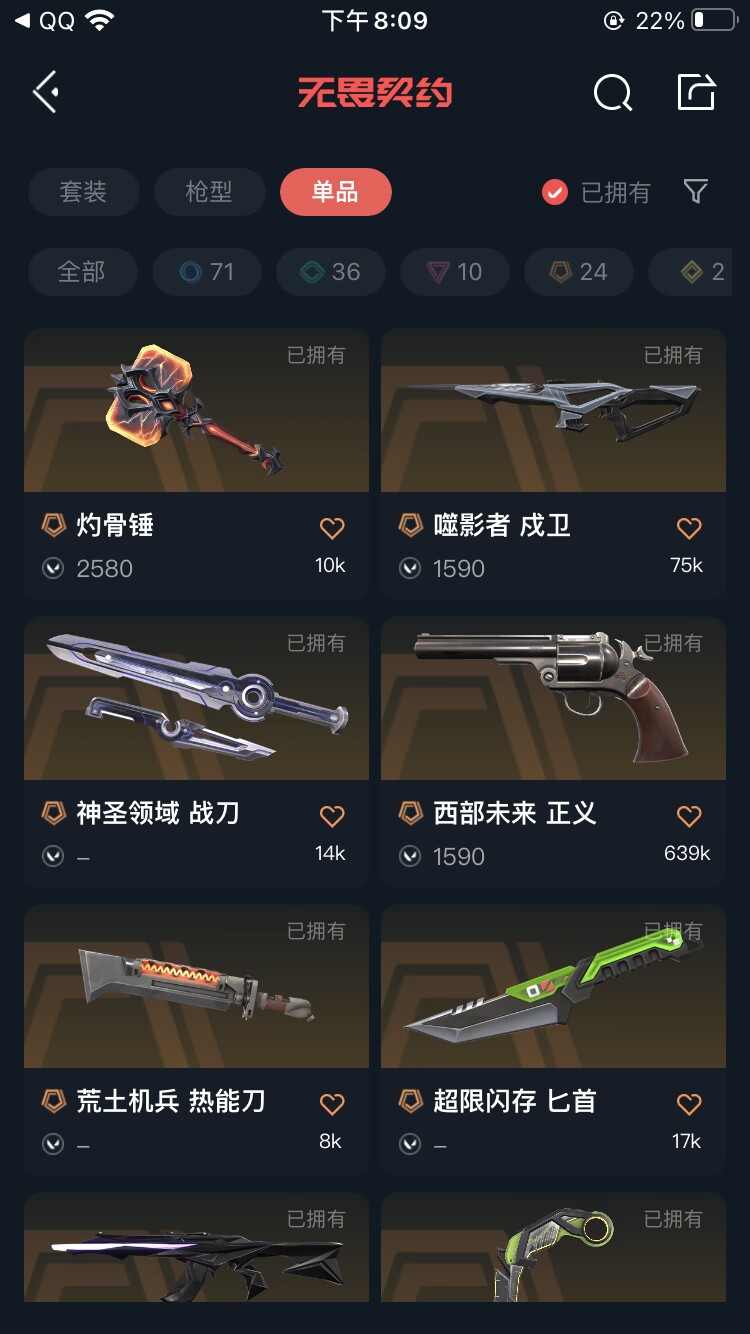Select the 单品 tab

click(335, 192)
